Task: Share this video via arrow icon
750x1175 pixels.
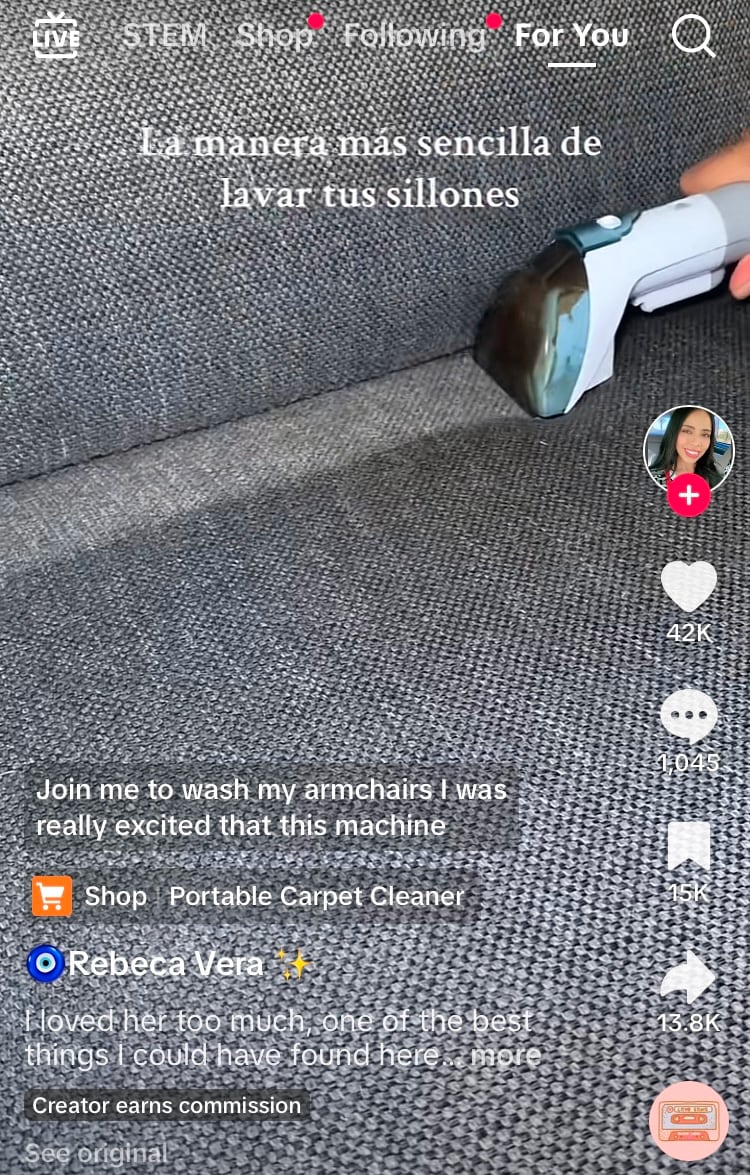Action: click(689, 977)
